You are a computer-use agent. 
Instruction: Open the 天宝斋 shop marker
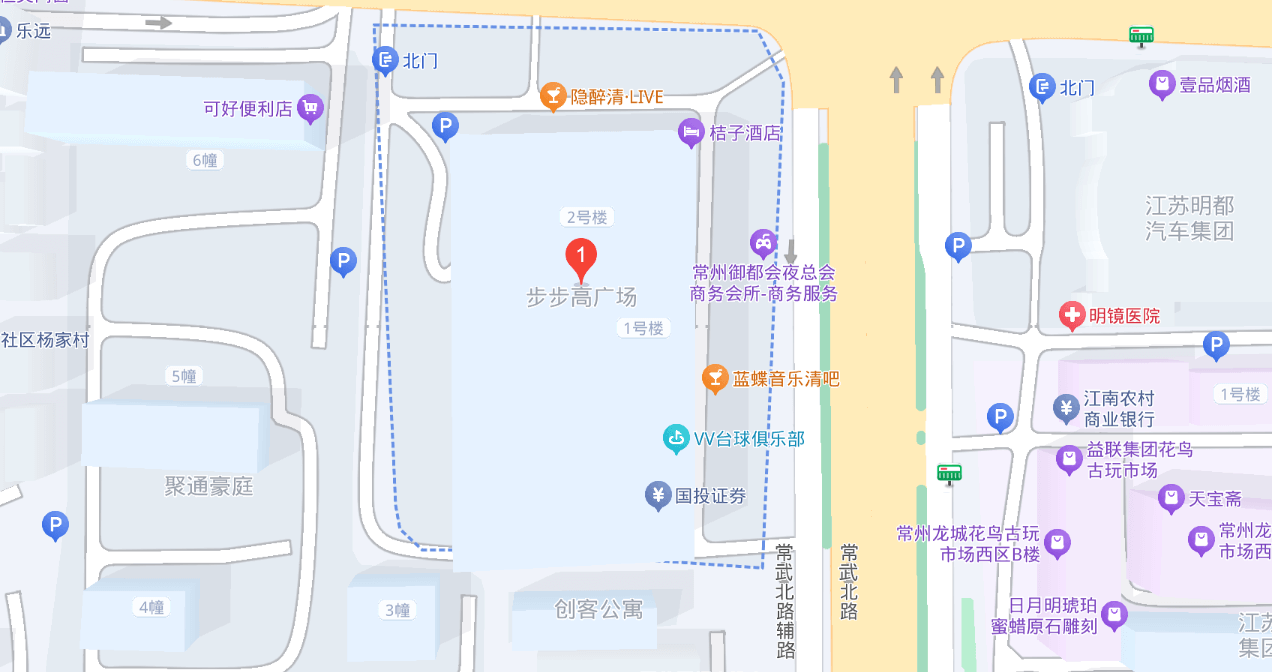1171,497
